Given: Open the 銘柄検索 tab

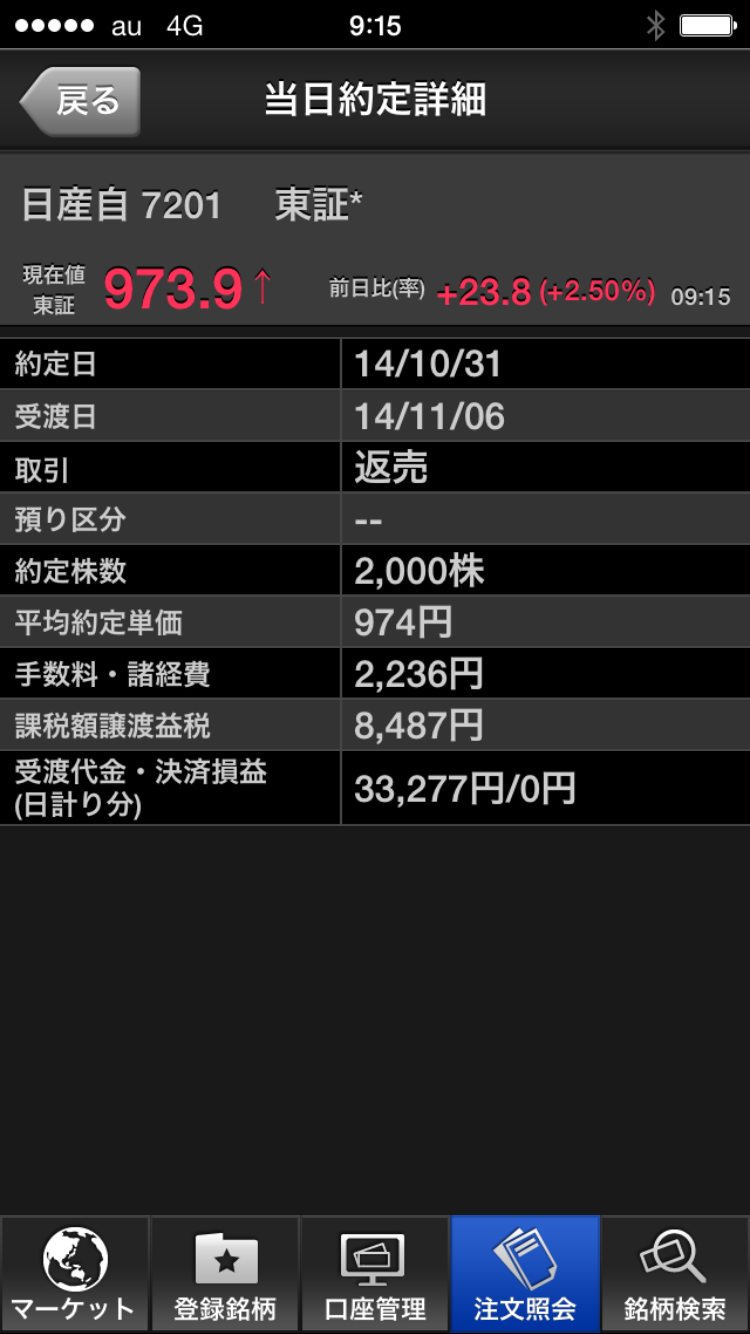Looking at the screenshot, I should pyautogui.click(x=675, y=1275).
